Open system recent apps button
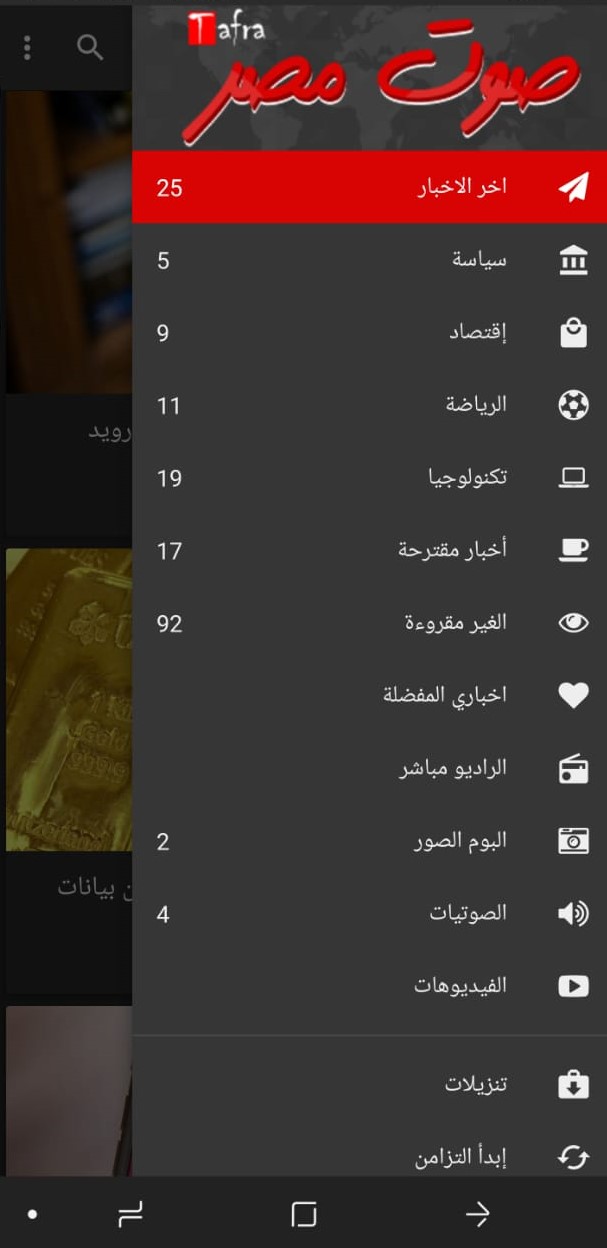The image size is (607, 1248). click(x=130, y=1214)
